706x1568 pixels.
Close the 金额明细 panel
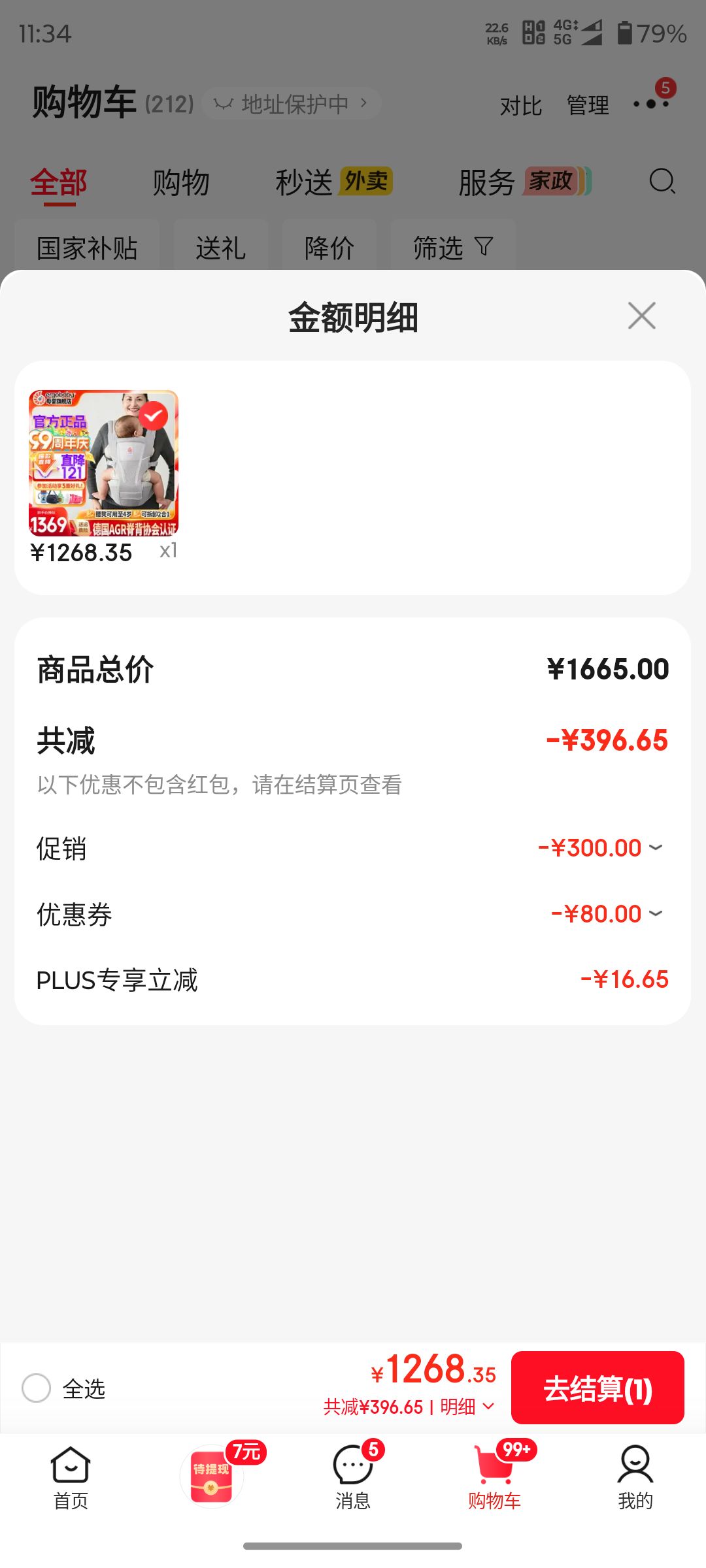[x=641, y=316]
